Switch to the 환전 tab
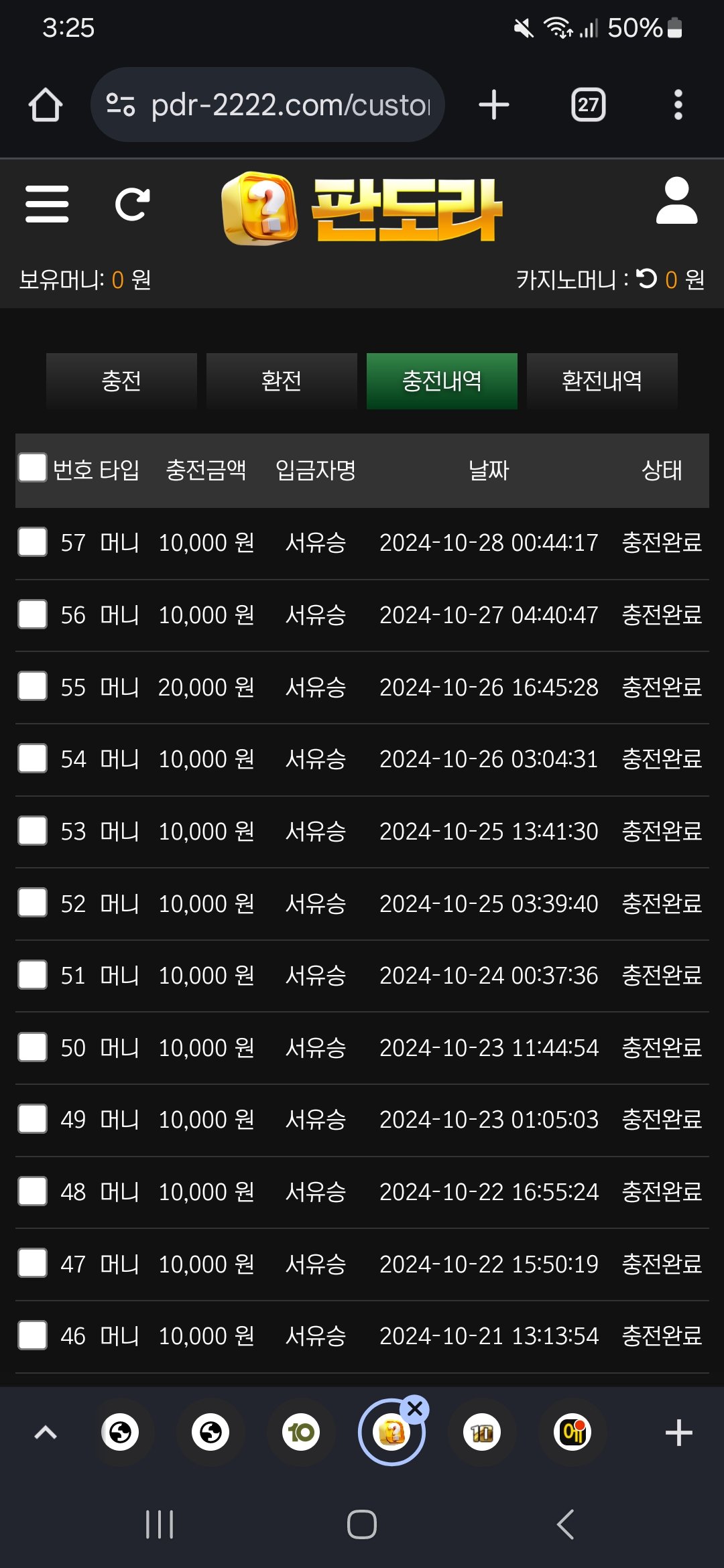Image resolution: width=724 pixels, height=1568 pixels. pos(282,381)
